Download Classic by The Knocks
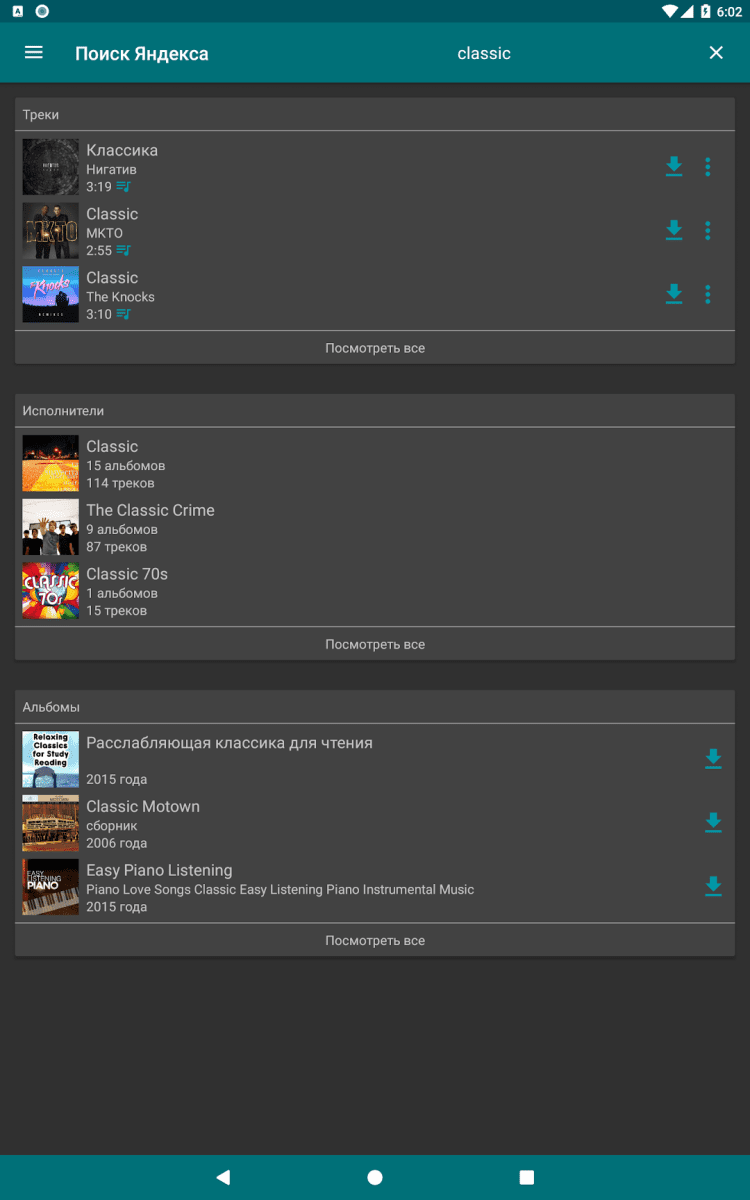The image size is (750, 1200). click(674, 294)
